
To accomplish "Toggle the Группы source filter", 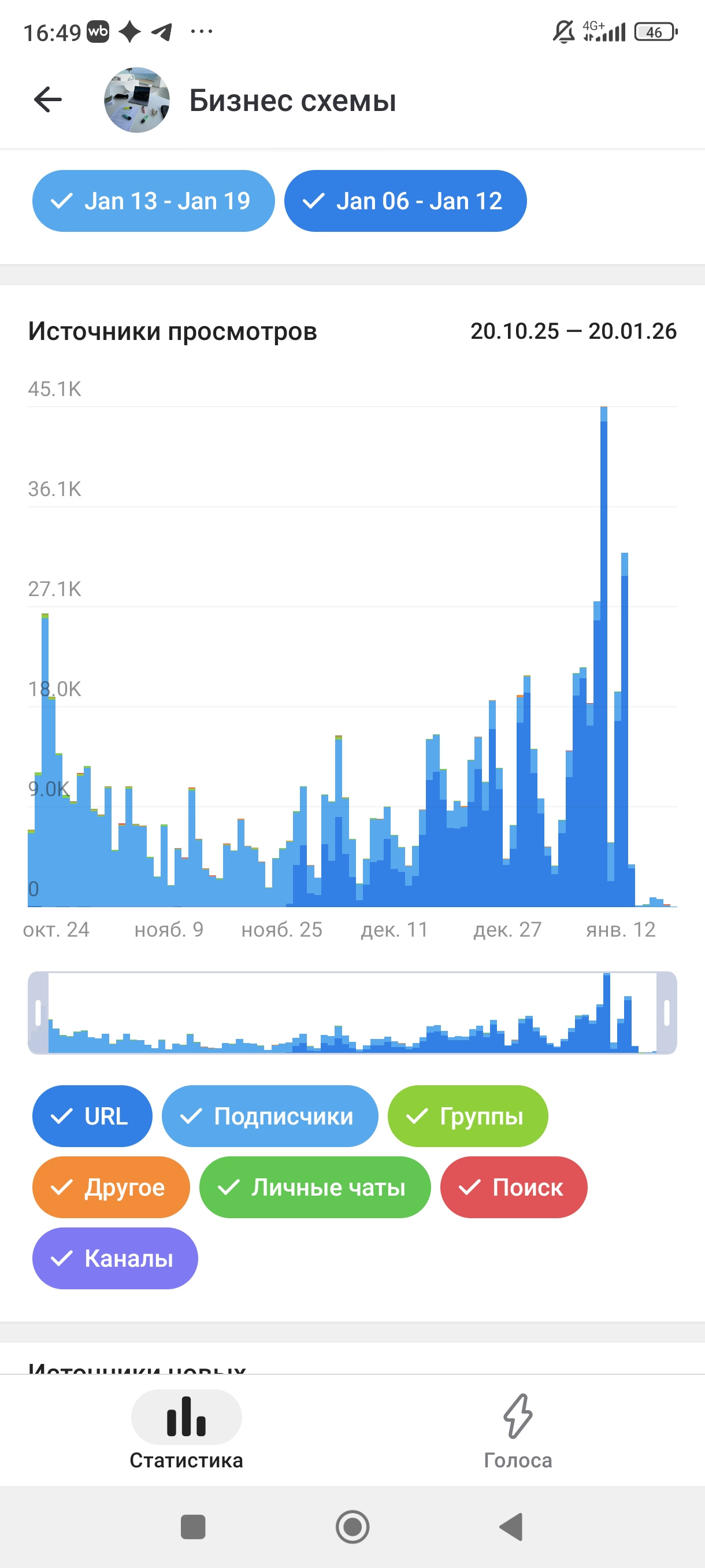I will (467, 1116).
